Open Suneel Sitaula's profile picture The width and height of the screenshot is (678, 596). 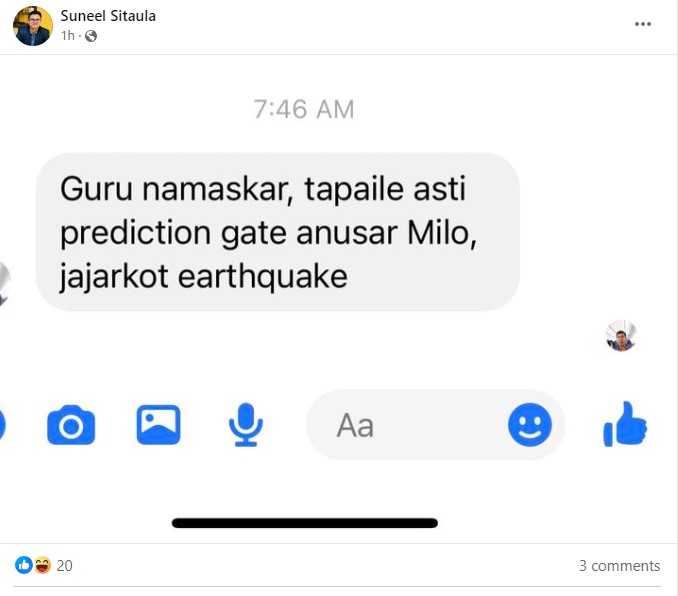[x=32, y=25]
